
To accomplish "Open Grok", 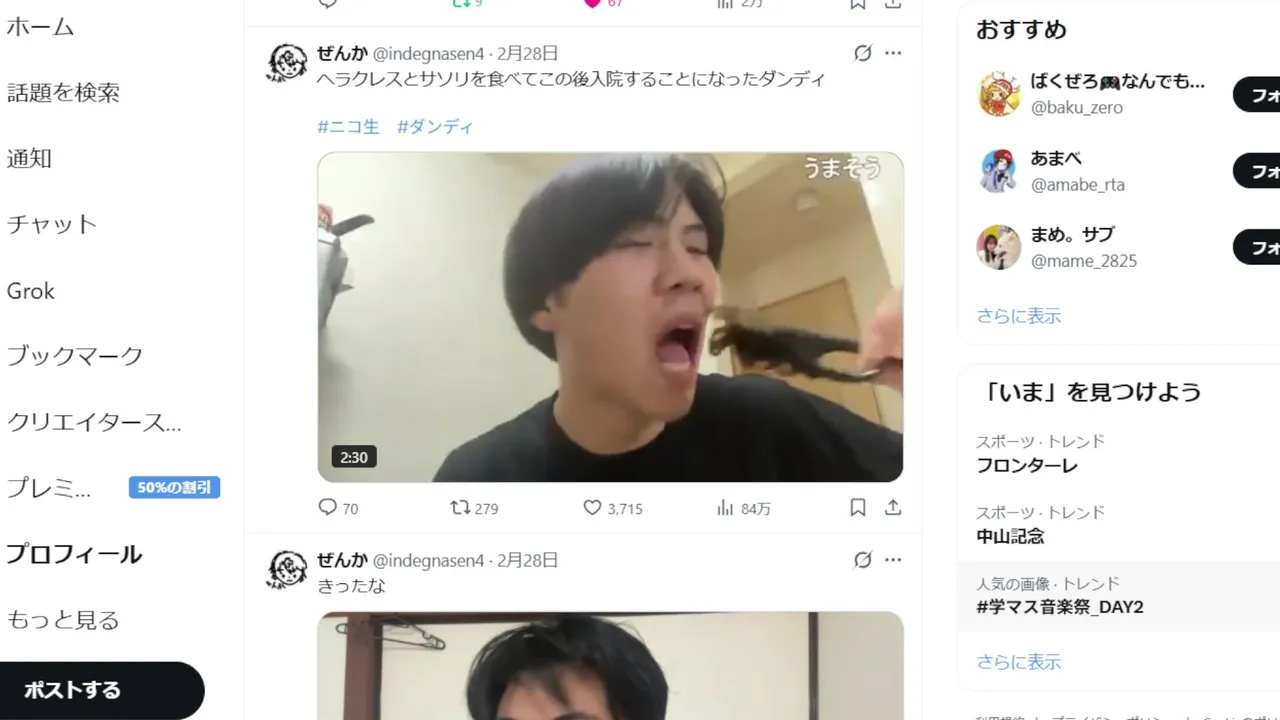I will pos(31,291).
